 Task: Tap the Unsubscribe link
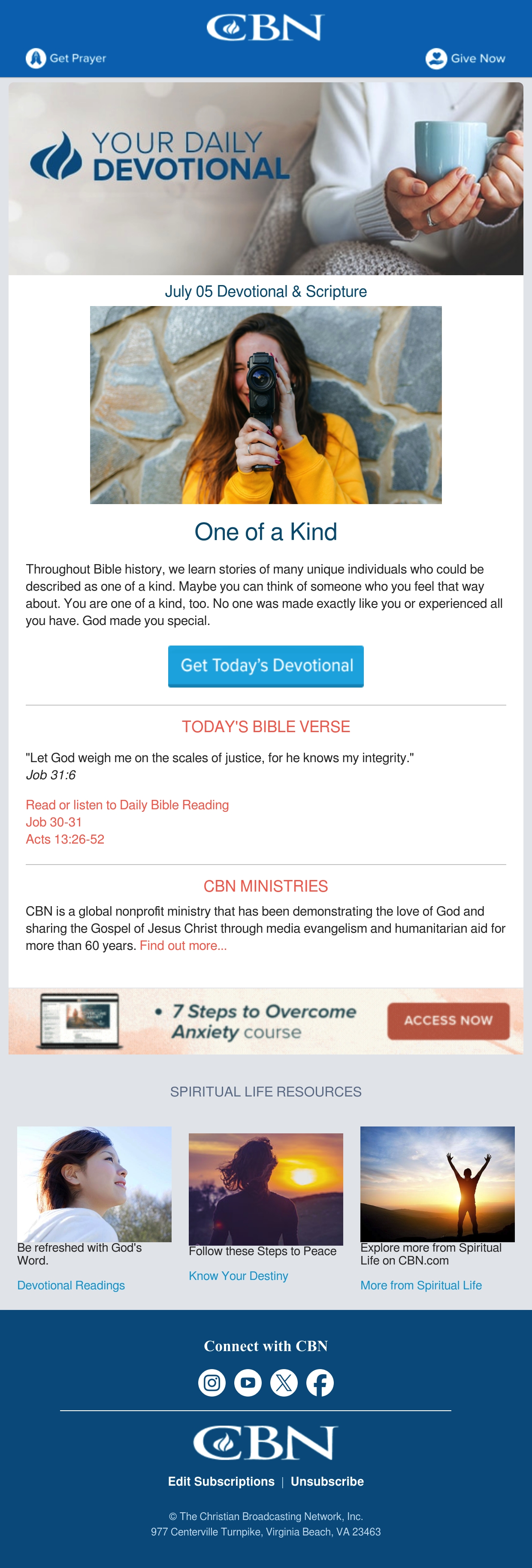click(327, 1481)
